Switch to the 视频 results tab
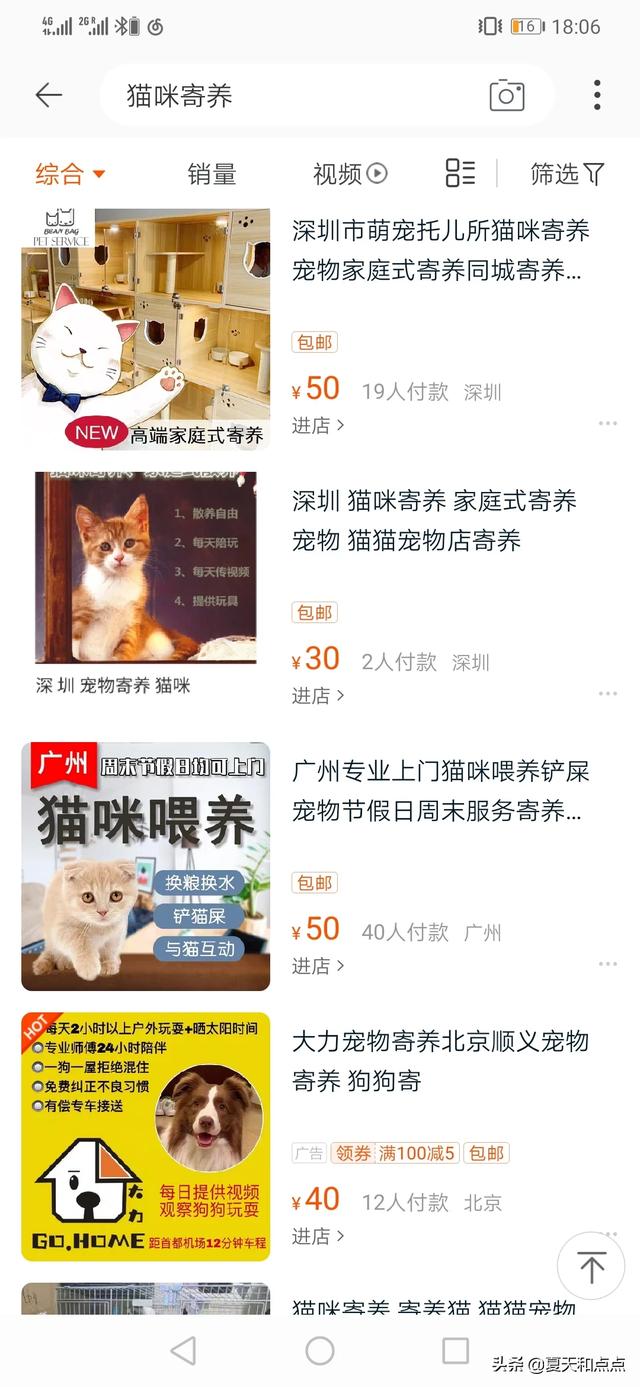The image size is (640, 1387). [x=349, y=174]
